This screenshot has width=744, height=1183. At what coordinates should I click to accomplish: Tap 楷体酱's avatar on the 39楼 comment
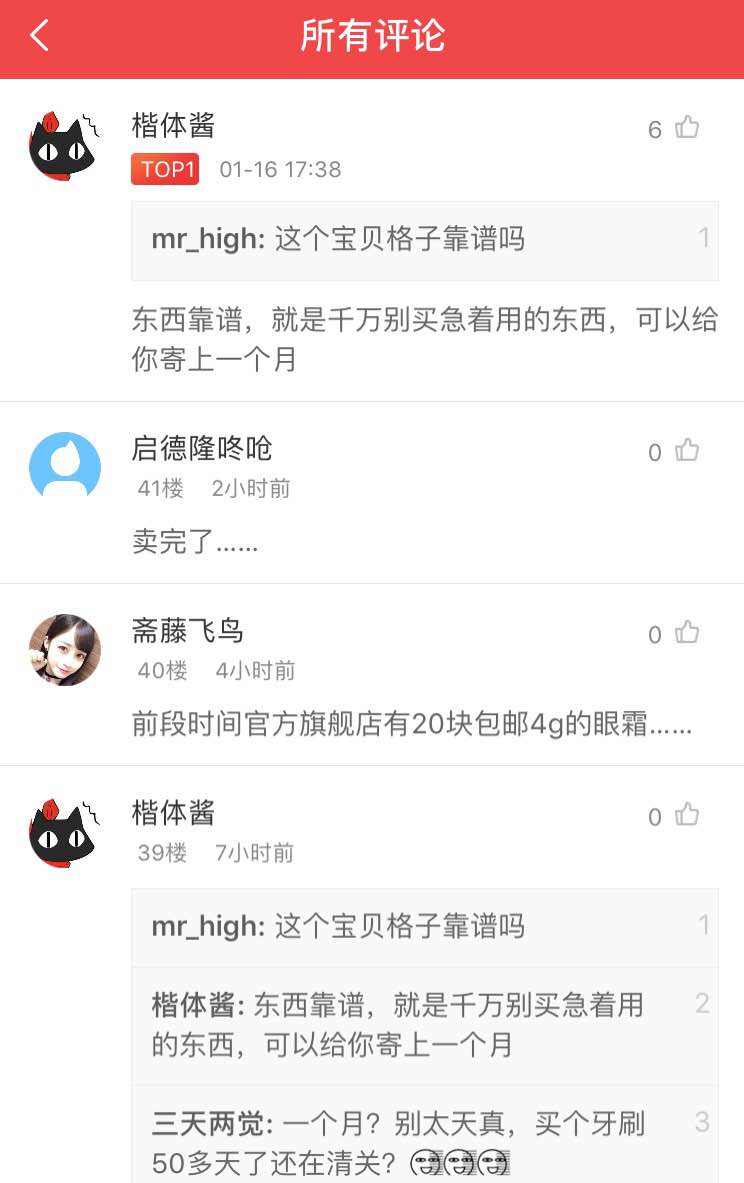[x=65, y=833]
